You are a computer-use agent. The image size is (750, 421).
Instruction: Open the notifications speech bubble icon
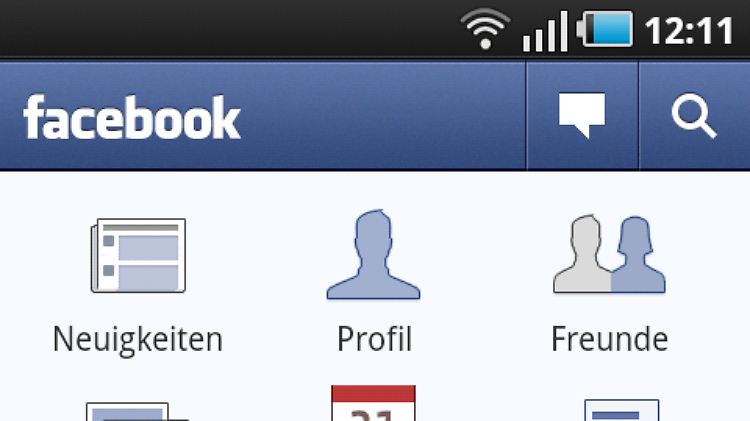pyautogui.click(x=582, y=117)
